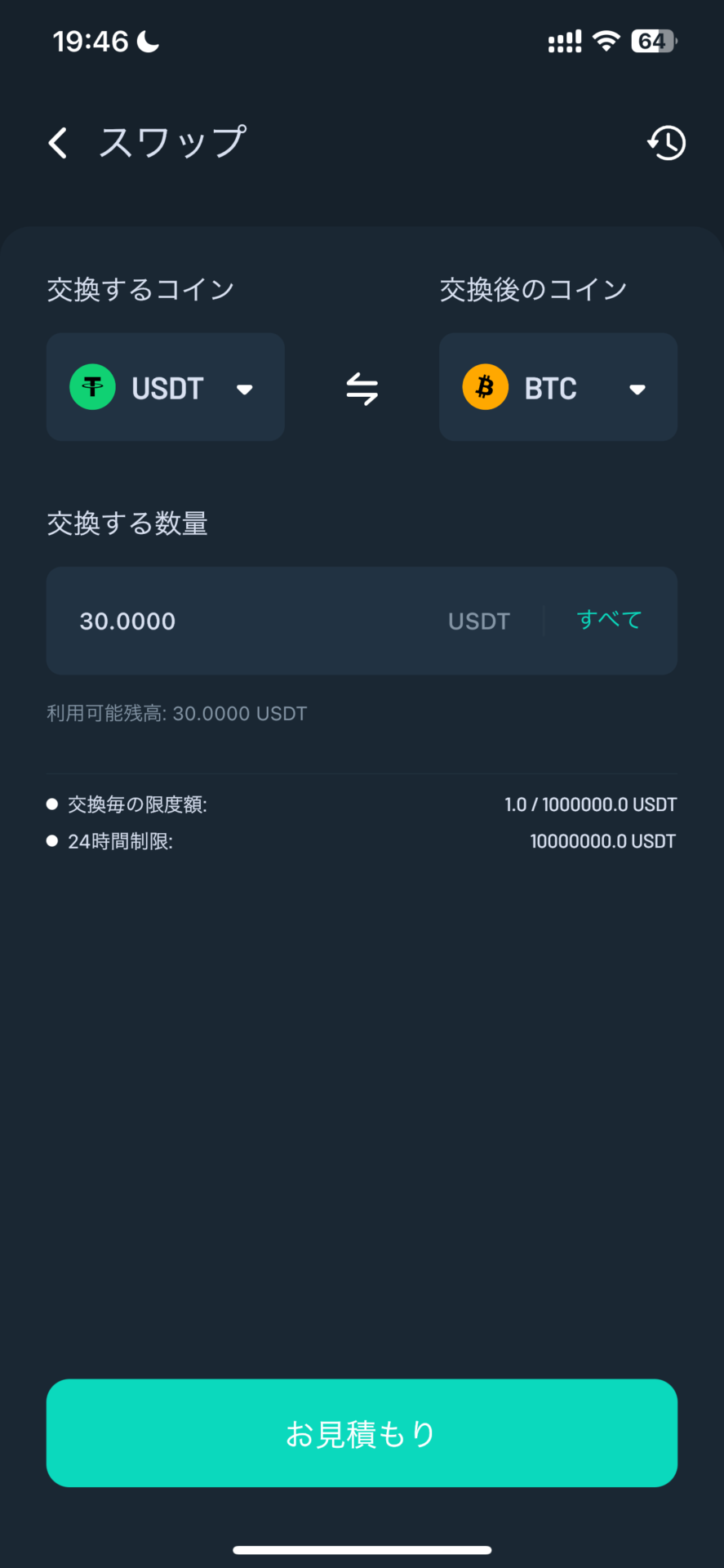Viewport: 724px width, 1568px height.
Task: Tap the お見積もり quote button
Action: point(362,1433)
